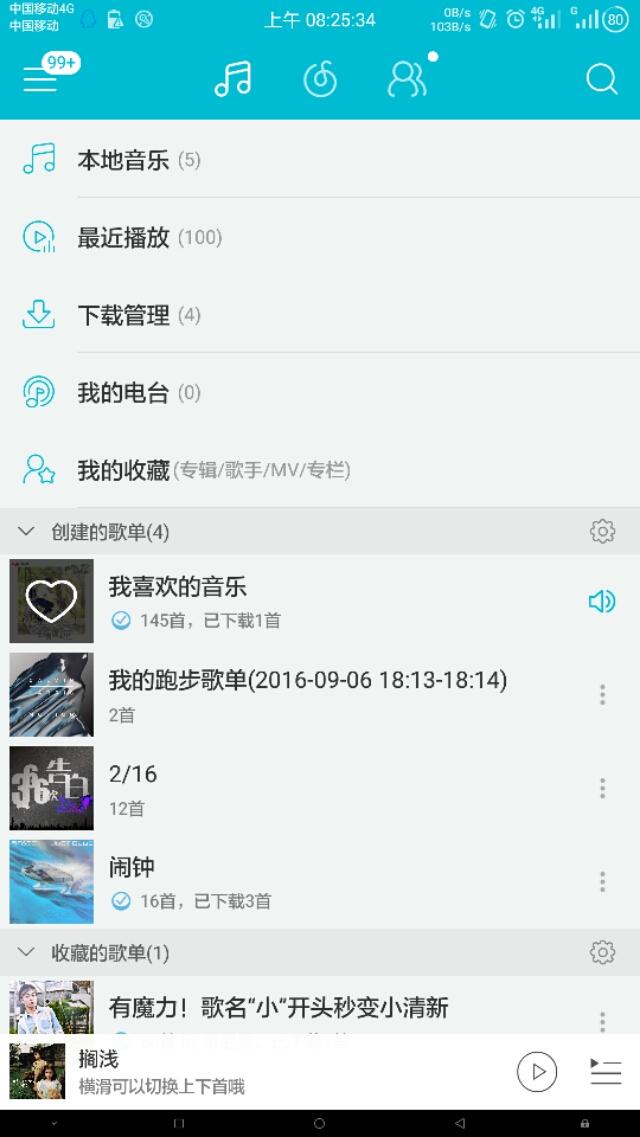Switch to the friends tab

coord(407,79)
